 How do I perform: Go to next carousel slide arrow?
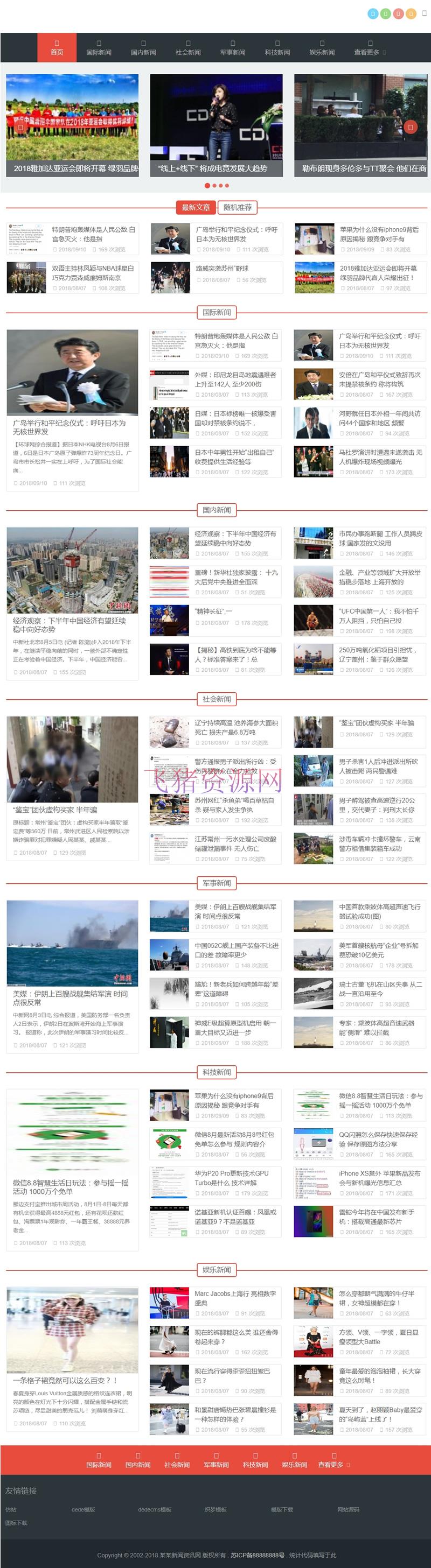tap(411, 126)
